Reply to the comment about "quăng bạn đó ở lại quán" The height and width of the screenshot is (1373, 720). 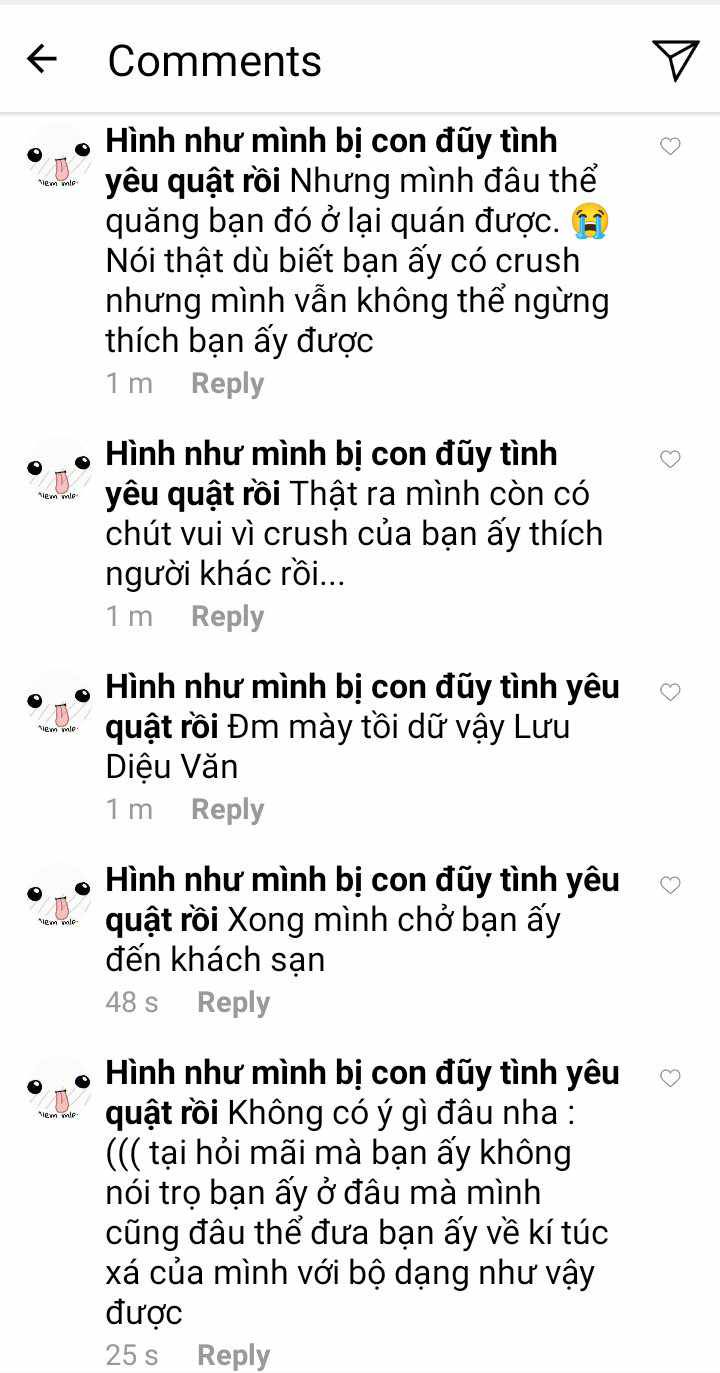click(227, 383)
